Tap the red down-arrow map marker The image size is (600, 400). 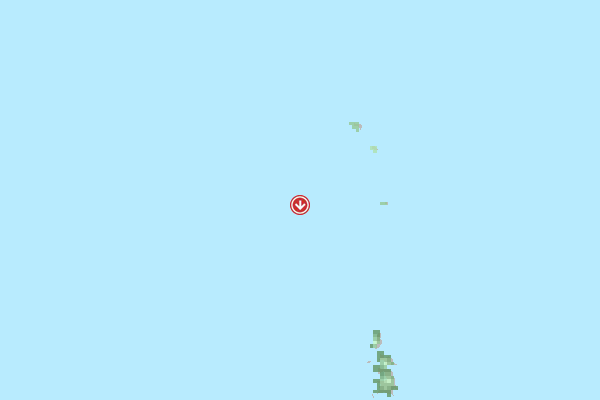coord(300,205)
